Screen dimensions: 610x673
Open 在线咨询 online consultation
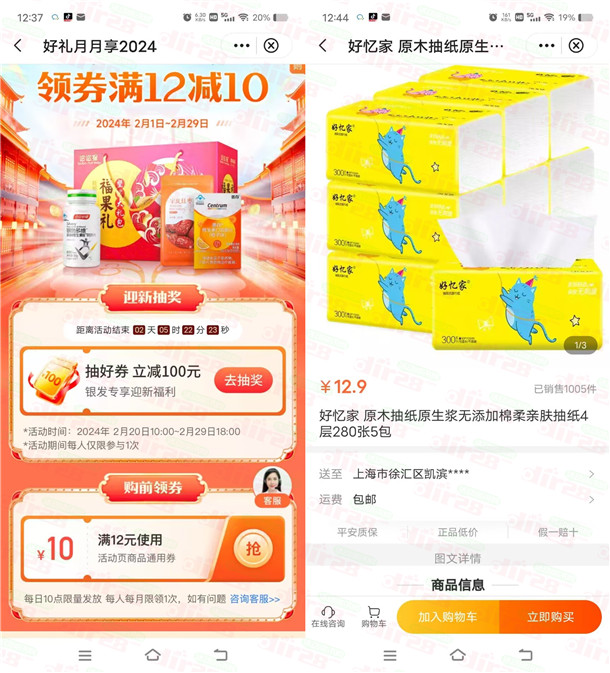(x=327, y=616)
